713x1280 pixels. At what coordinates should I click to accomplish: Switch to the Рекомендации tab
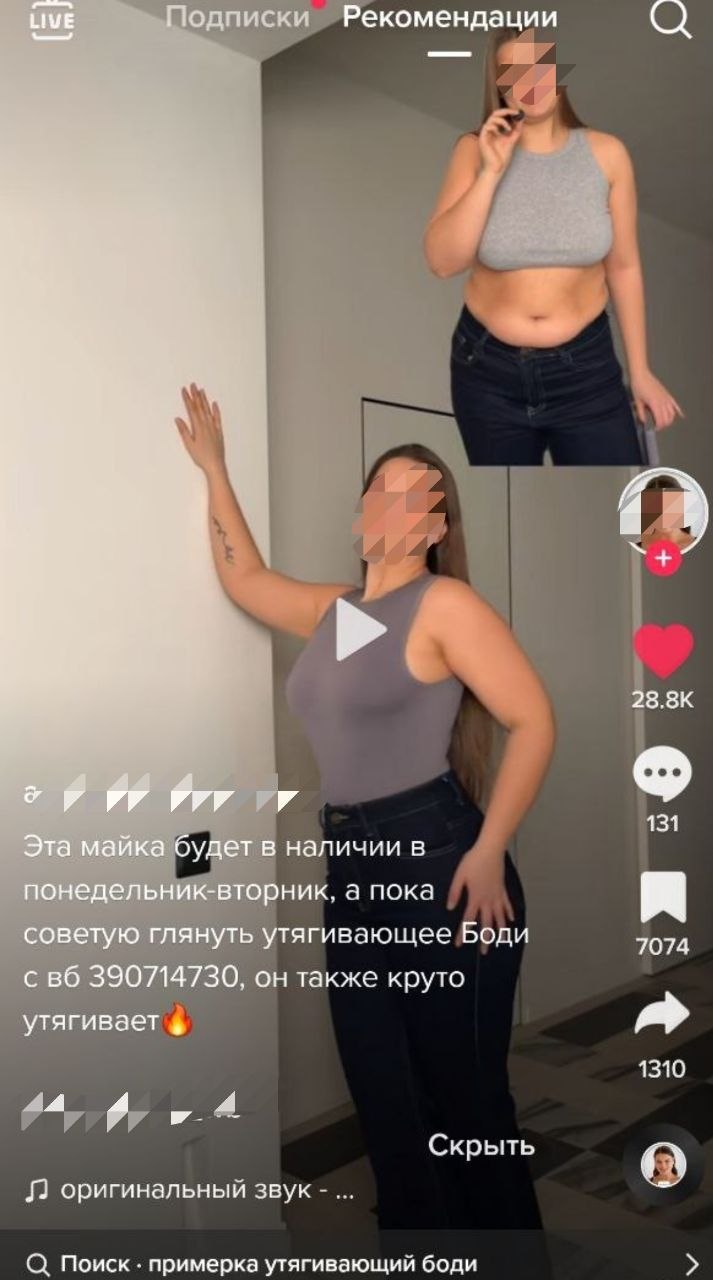[450, 18]
